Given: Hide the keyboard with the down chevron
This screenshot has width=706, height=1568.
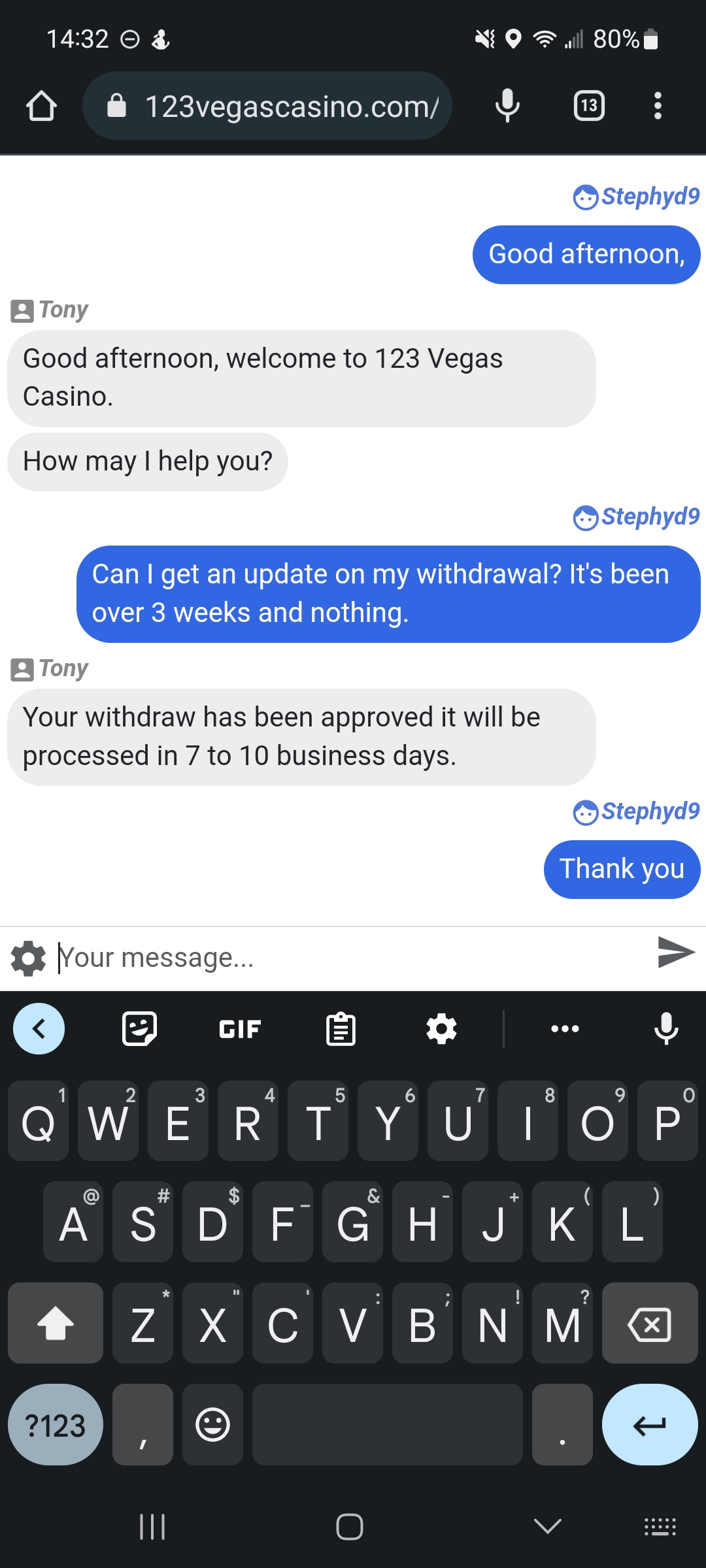Looking at the screenshot, I should coord(548,1527).
